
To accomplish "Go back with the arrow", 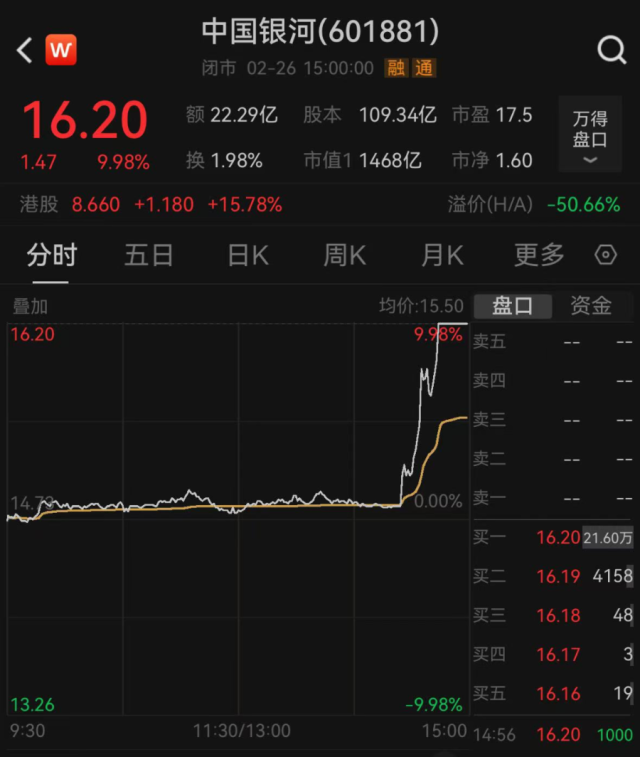I will coord(24,50).
